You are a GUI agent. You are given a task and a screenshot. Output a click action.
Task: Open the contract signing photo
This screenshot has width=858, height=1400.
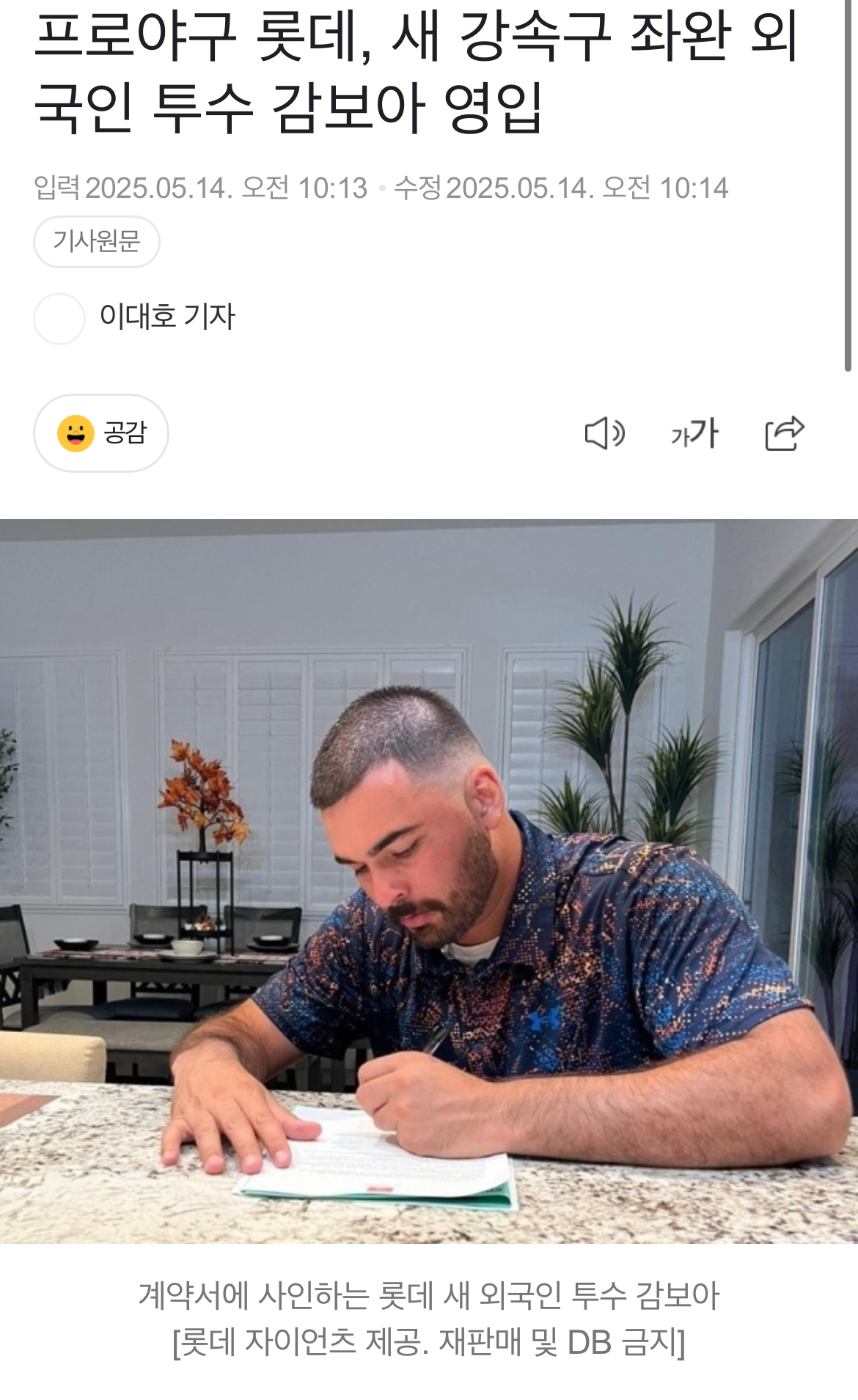429,881
